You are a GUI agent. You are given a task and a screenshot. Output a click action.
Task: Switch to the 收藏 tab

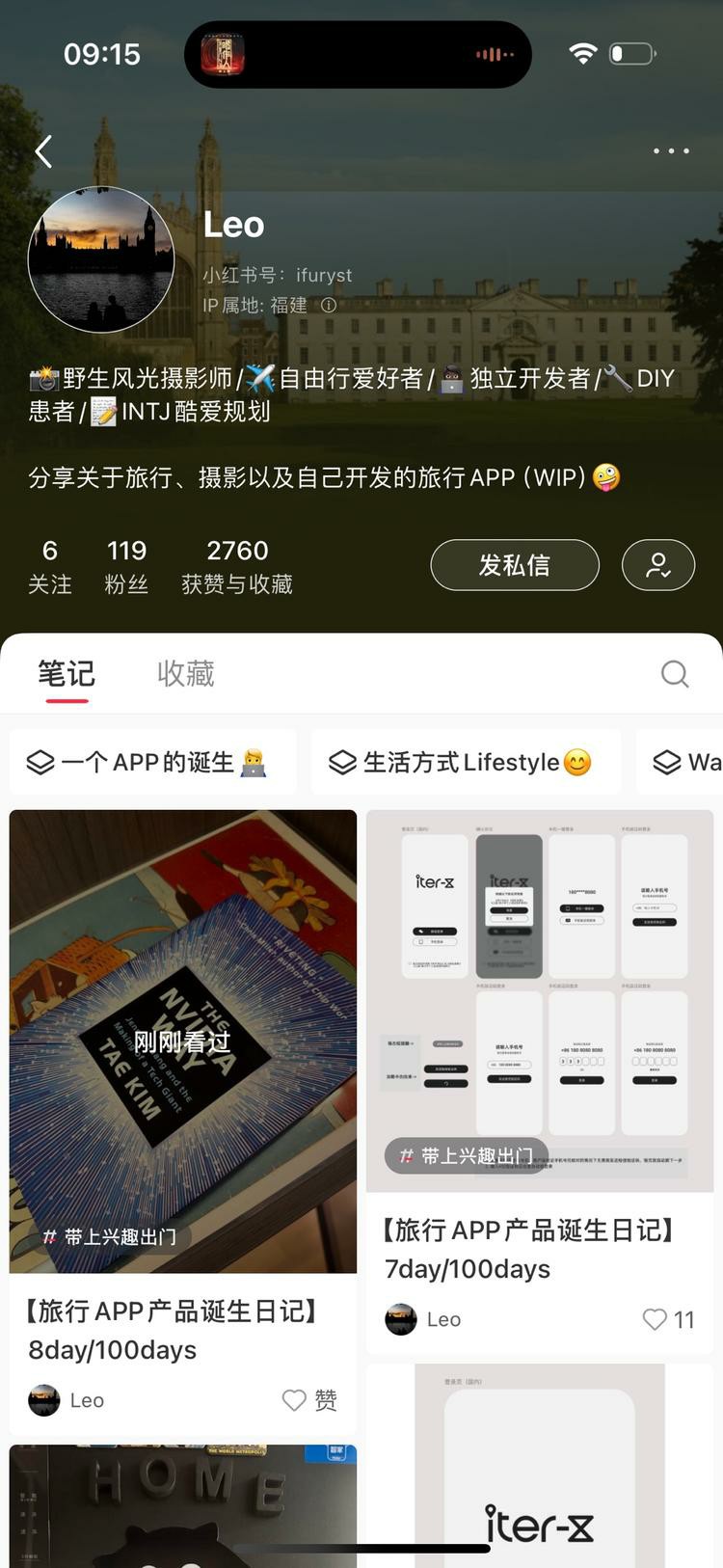click(186, 673)
